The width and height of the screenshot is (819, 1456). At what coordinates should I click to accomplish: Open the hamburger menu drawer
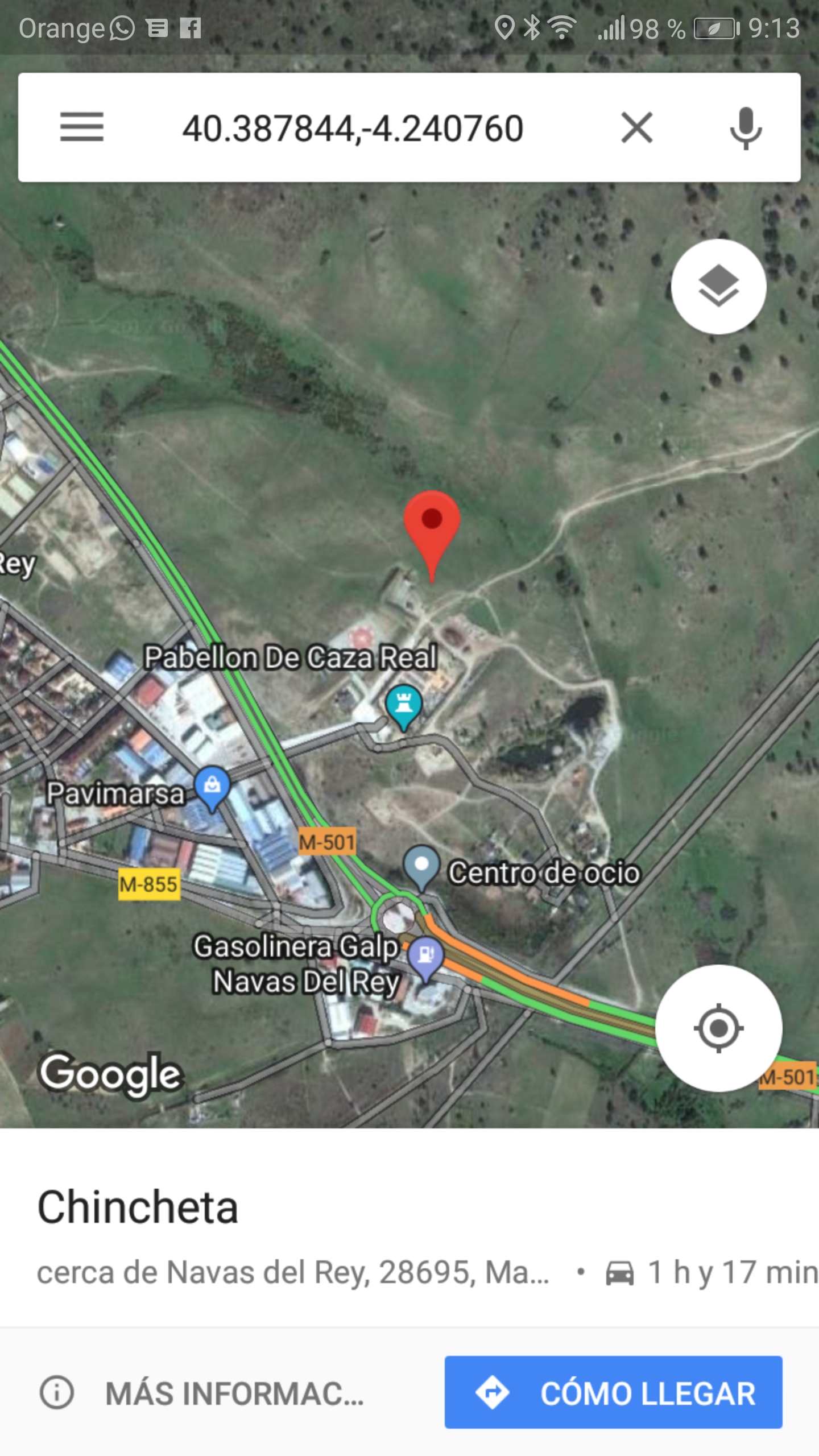(82, 127)
